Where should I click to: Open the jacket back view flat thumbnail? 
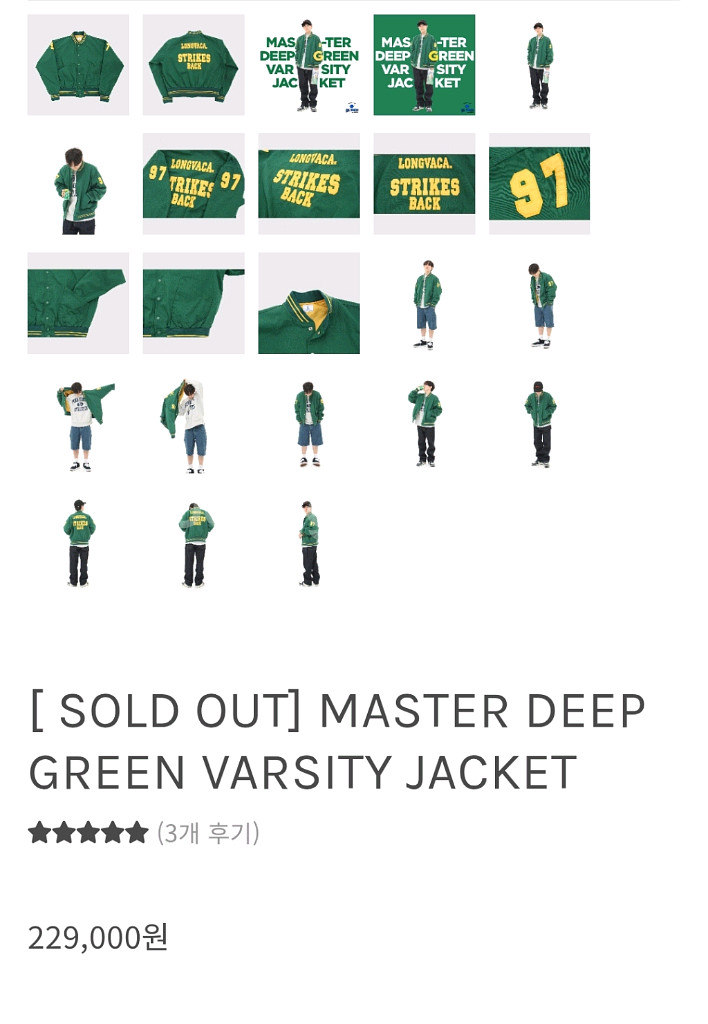point(193,65)
